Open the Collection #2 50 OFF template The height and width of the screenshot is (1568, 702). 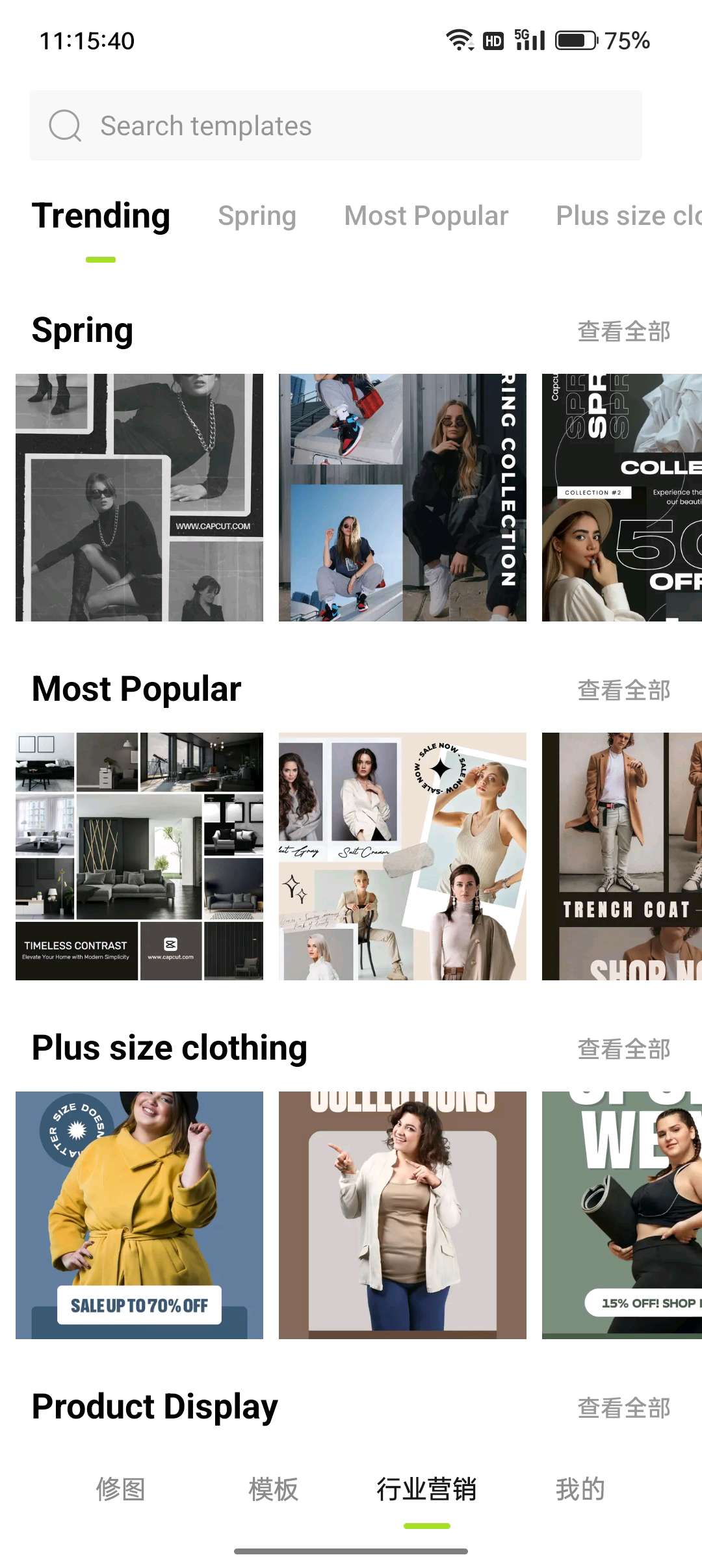[621, 497]
